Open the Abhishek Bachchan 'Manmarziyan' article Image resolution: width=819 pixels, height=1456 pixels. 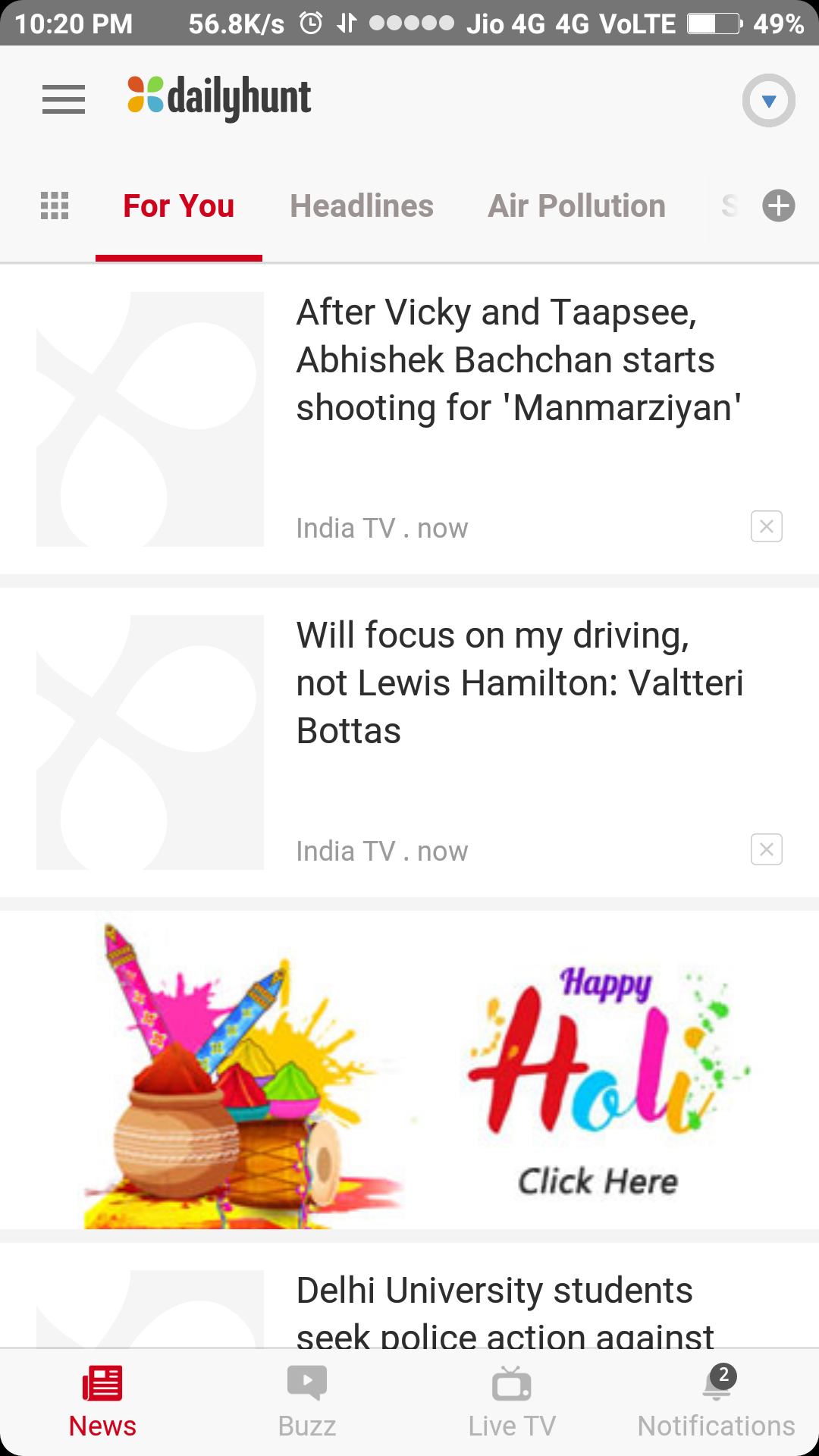click(519, 360)
